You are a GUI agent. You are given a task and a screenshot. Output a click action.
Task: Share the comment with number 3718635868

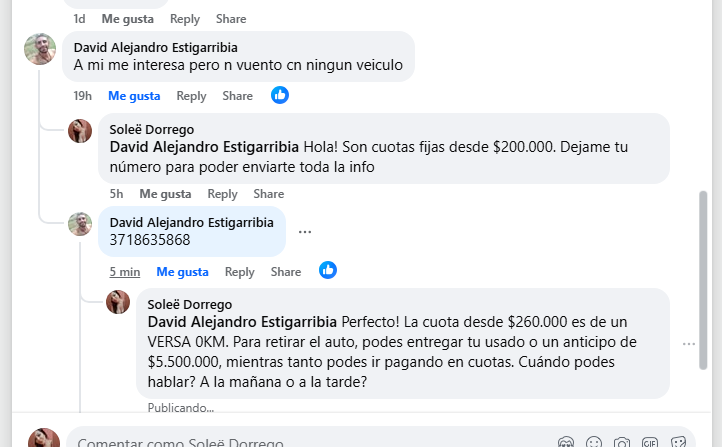(285, 272)
